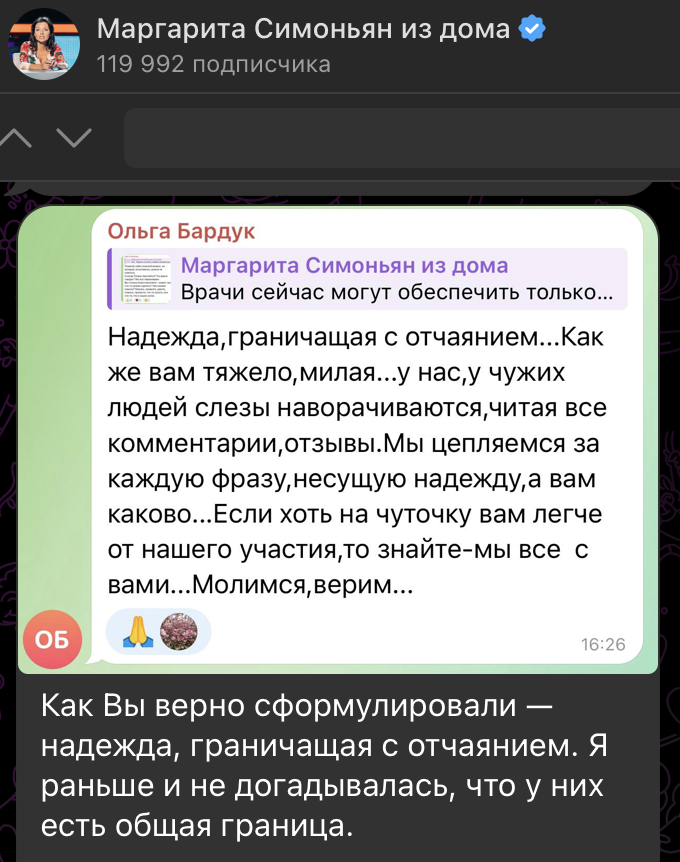Open the channel avatar of Маргарита Симоньян
The width and height of the screenshot is (680, 862).
tap(43, 44)
